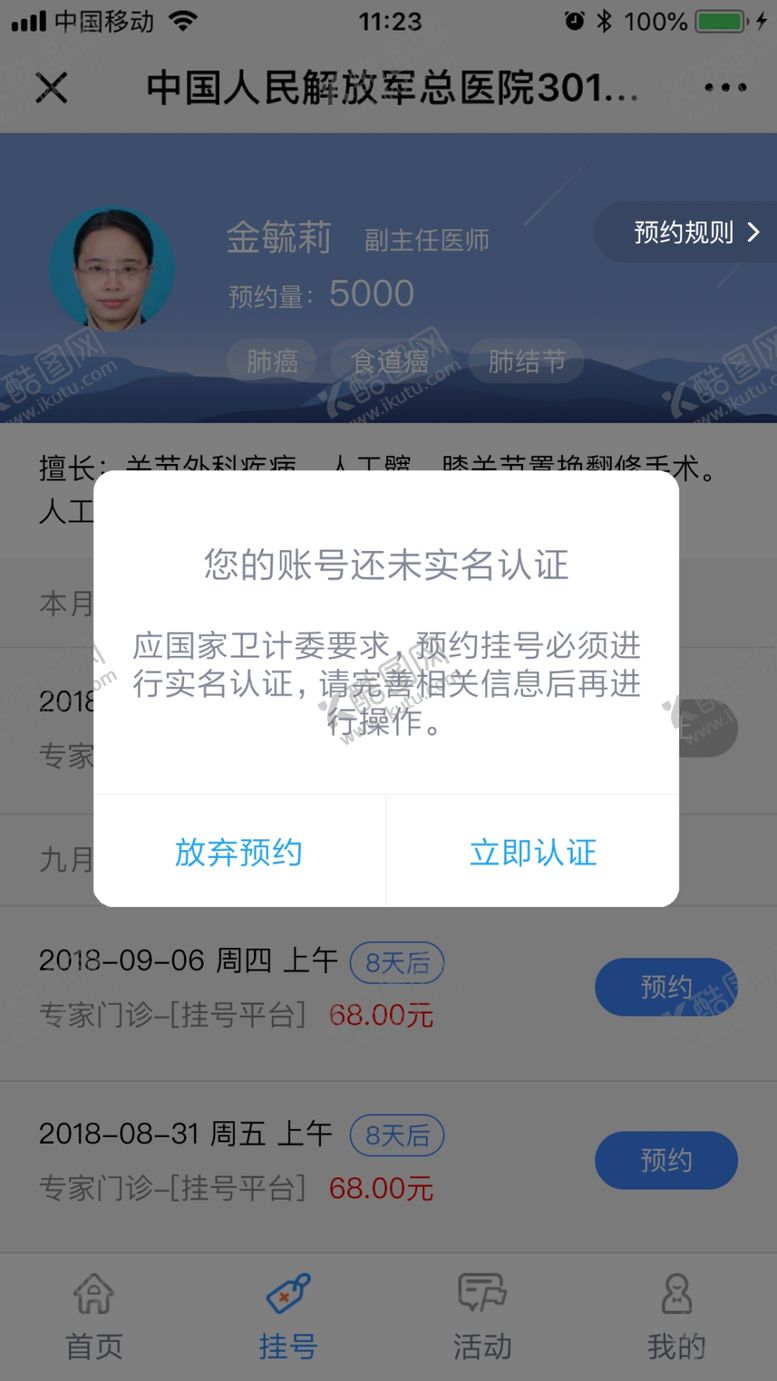Open the 活动 activities tab
Screen dimensions: 777x1381
coord(482,1316)
